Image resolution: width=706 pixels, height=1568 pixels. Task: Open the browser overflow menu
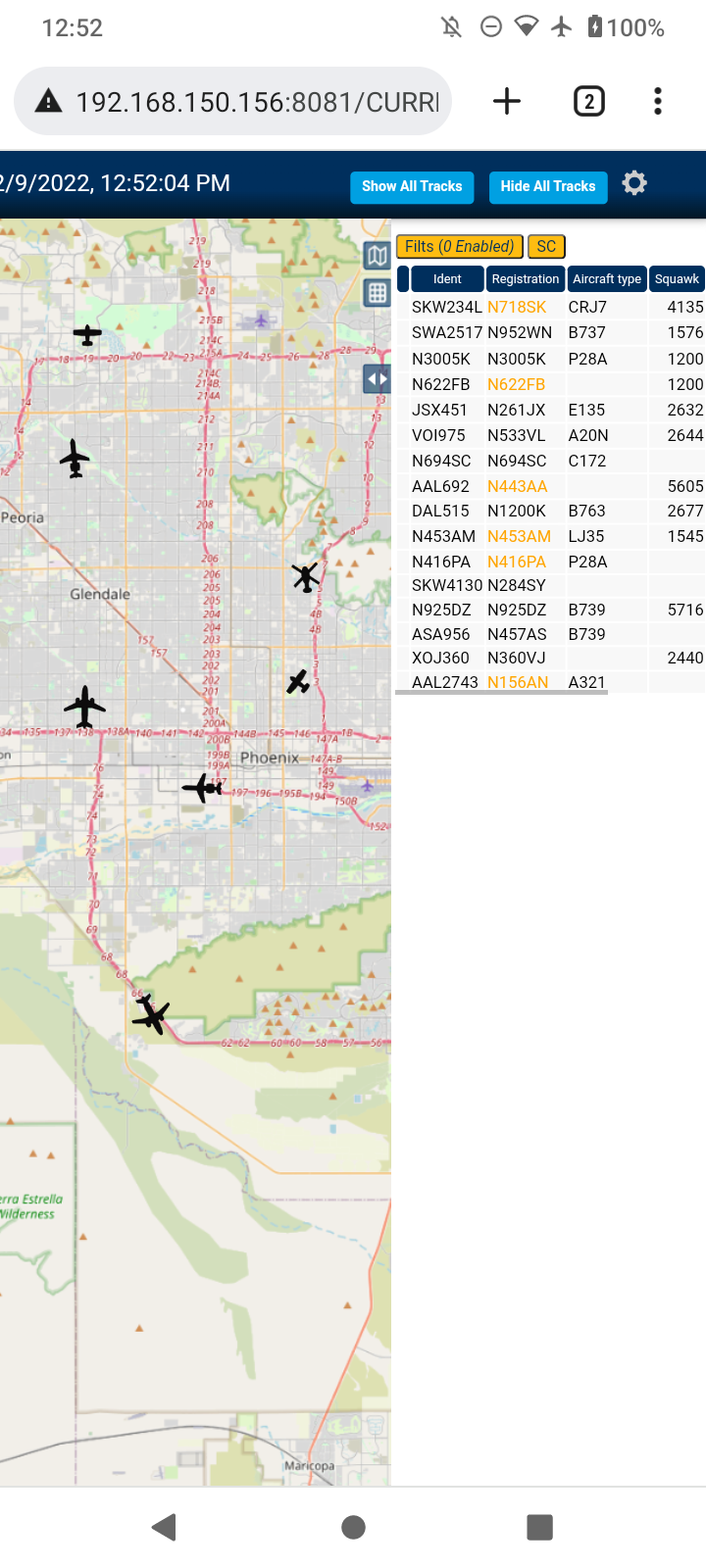tap(658, 101)
